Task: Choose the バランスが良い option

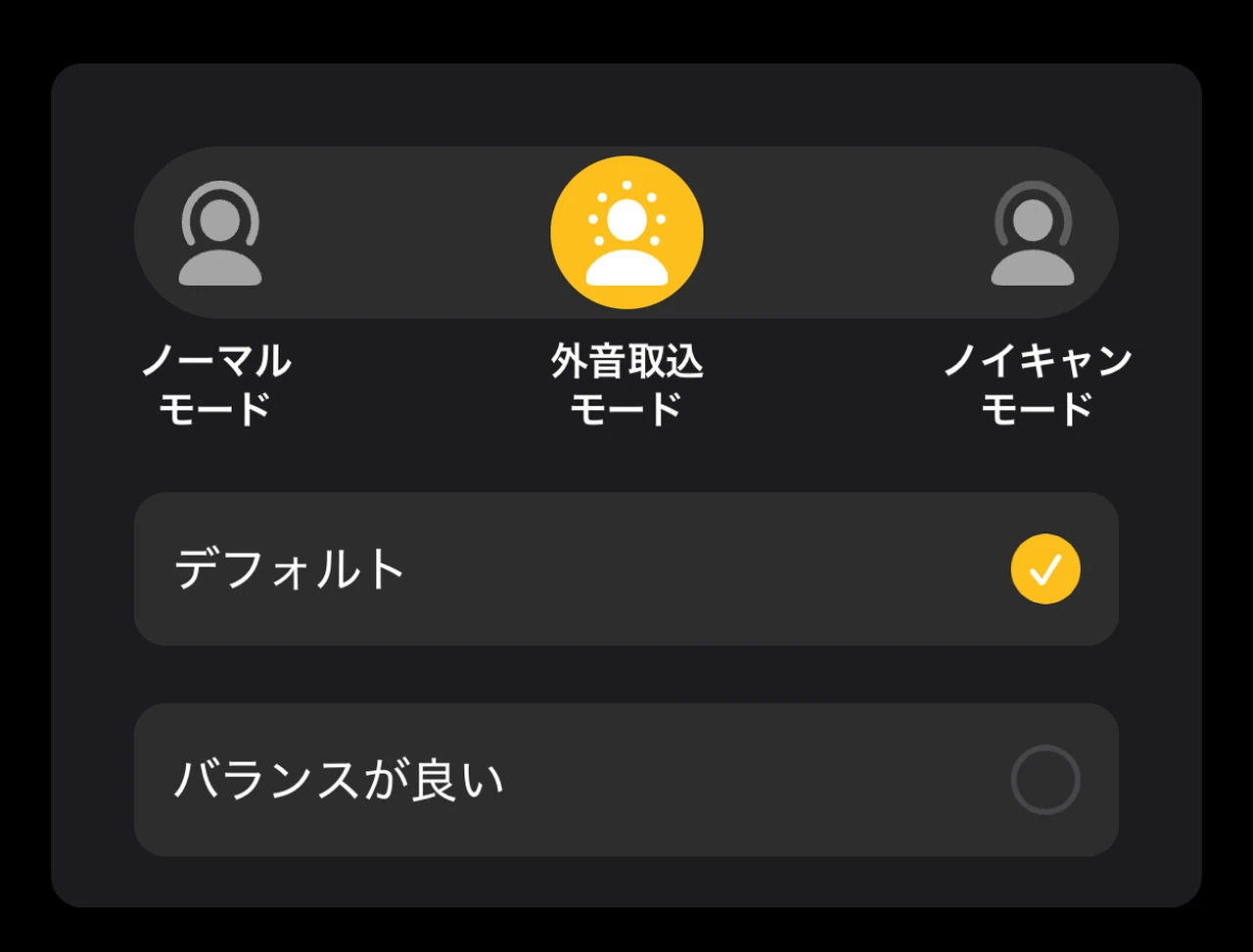Action: 626,780
